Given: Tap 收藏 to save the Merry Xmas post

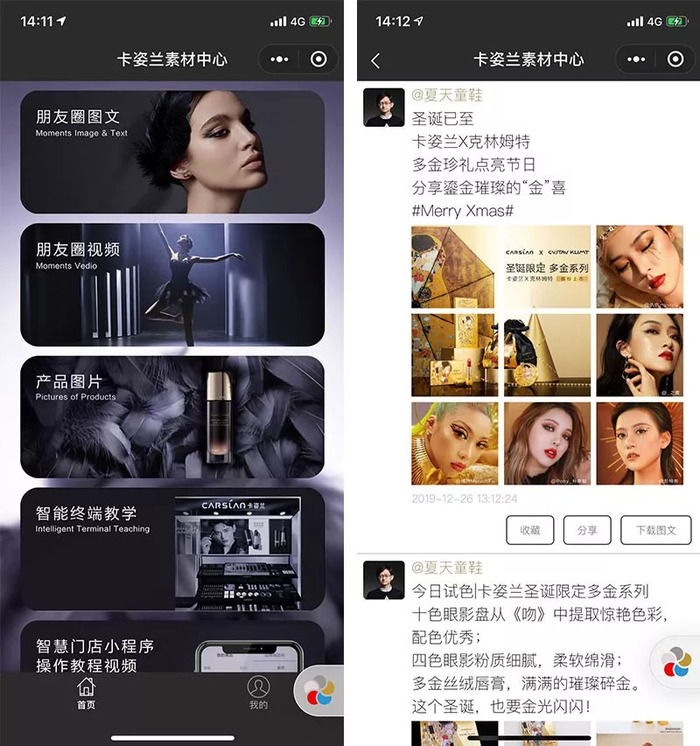Looking at the screenshot, I should click(x=530, y=530).
